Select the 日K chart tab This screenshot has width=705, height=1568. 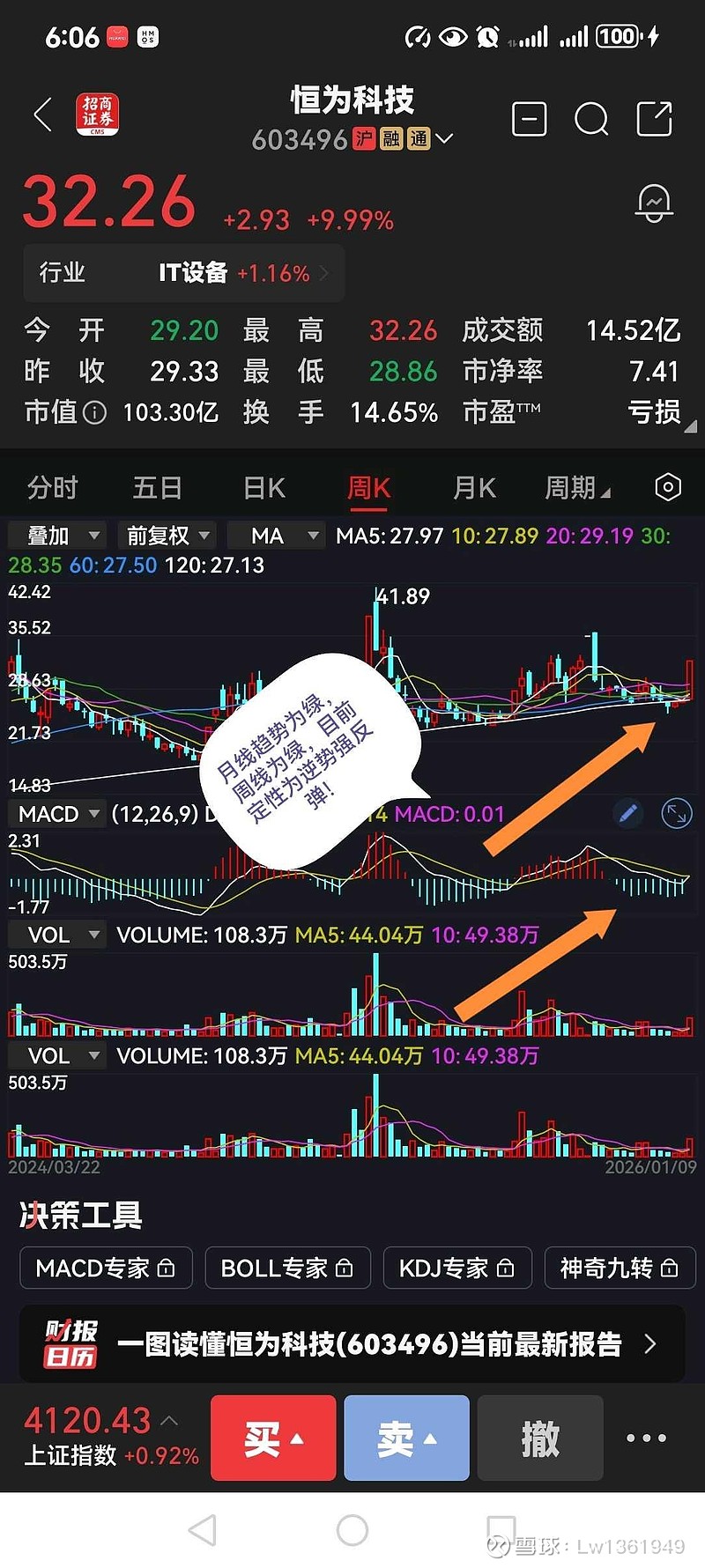262,487
